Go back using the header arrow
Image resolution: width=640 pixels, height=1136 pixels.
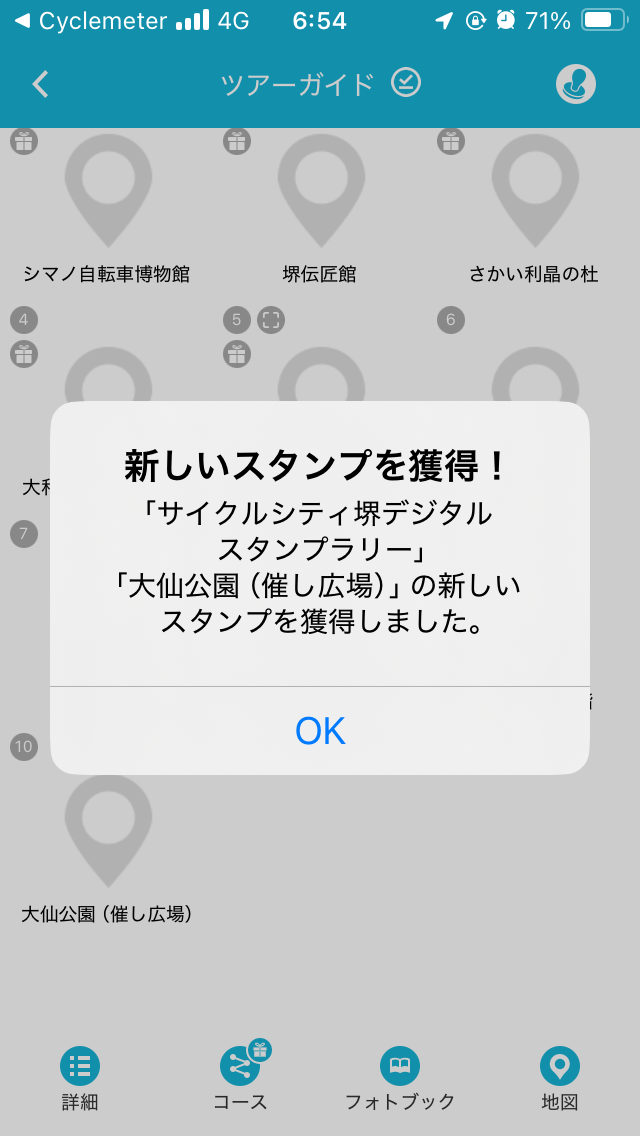click(41, 84)
